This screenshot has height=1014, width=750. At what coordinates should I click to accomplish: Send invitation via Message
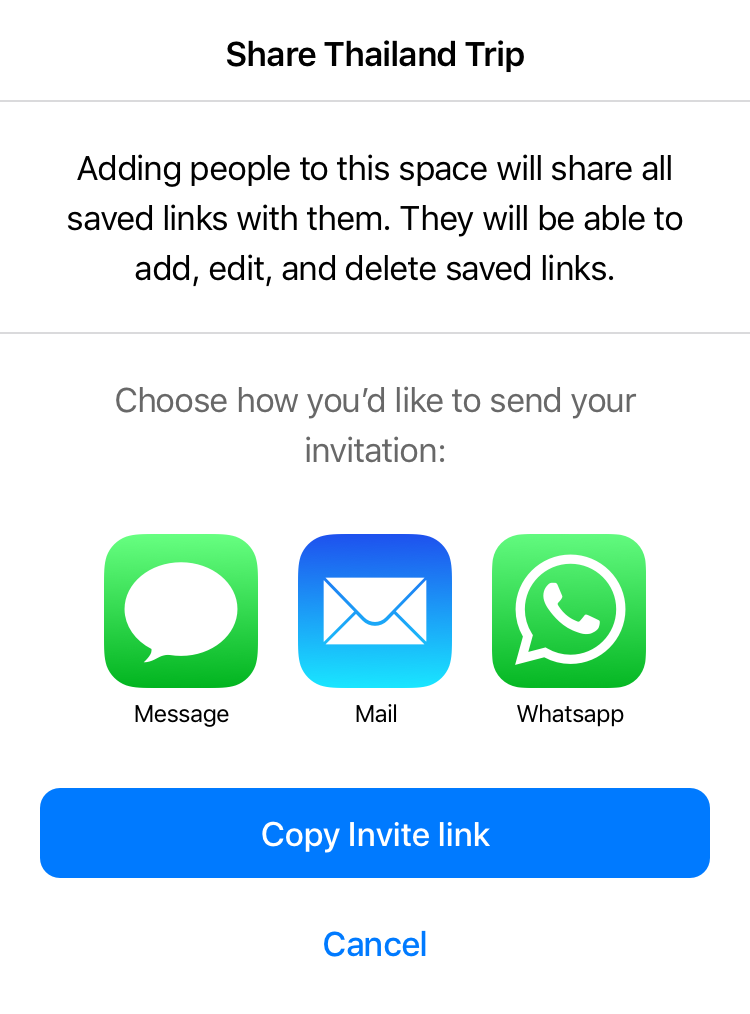(x=181, y=611)
